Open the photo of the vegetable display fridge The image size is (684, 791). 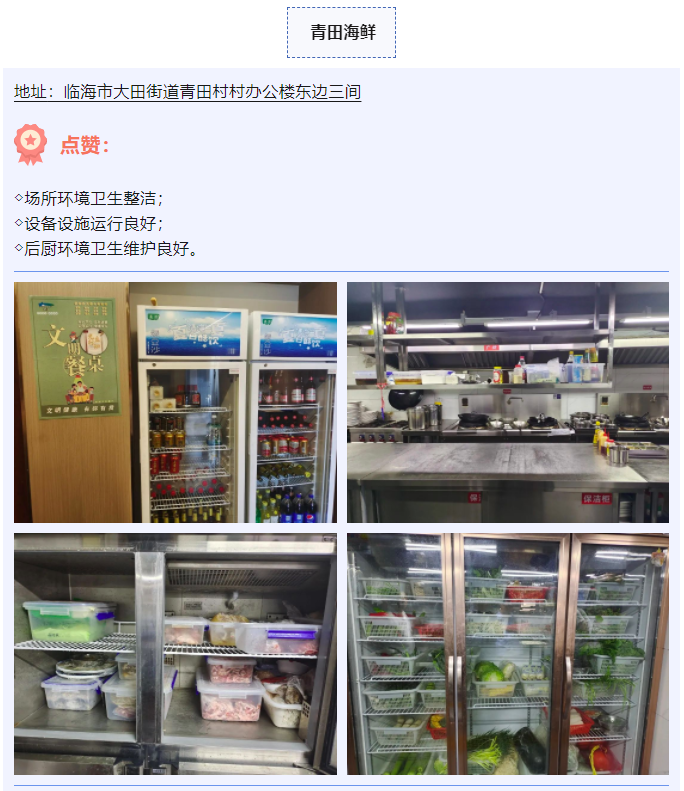(508, 654)
